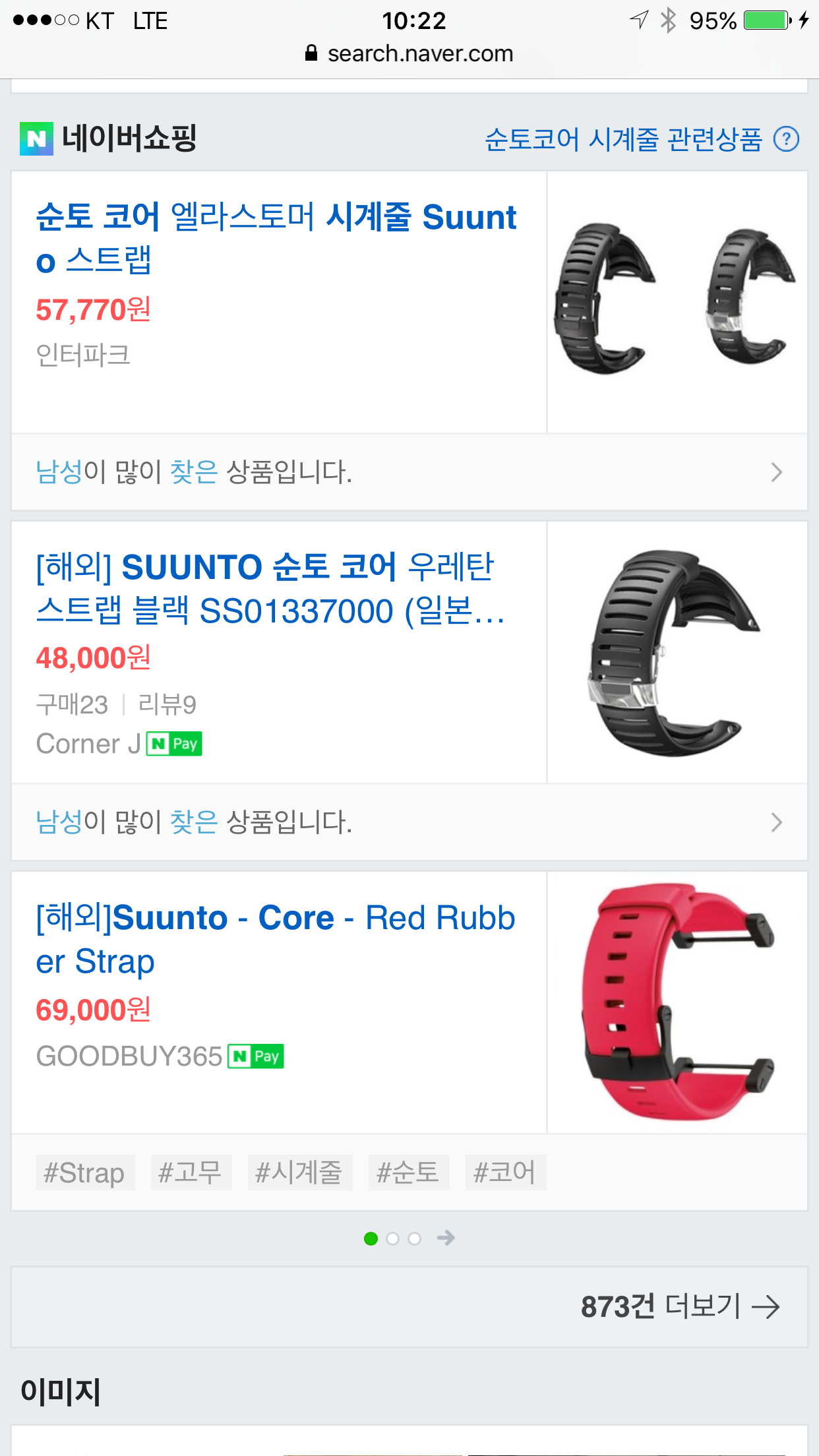Viewport: 819px width, 1456px height.
Task: Go to next page of shopping results
Action: pyautogui.click(x=446, y=1238)
